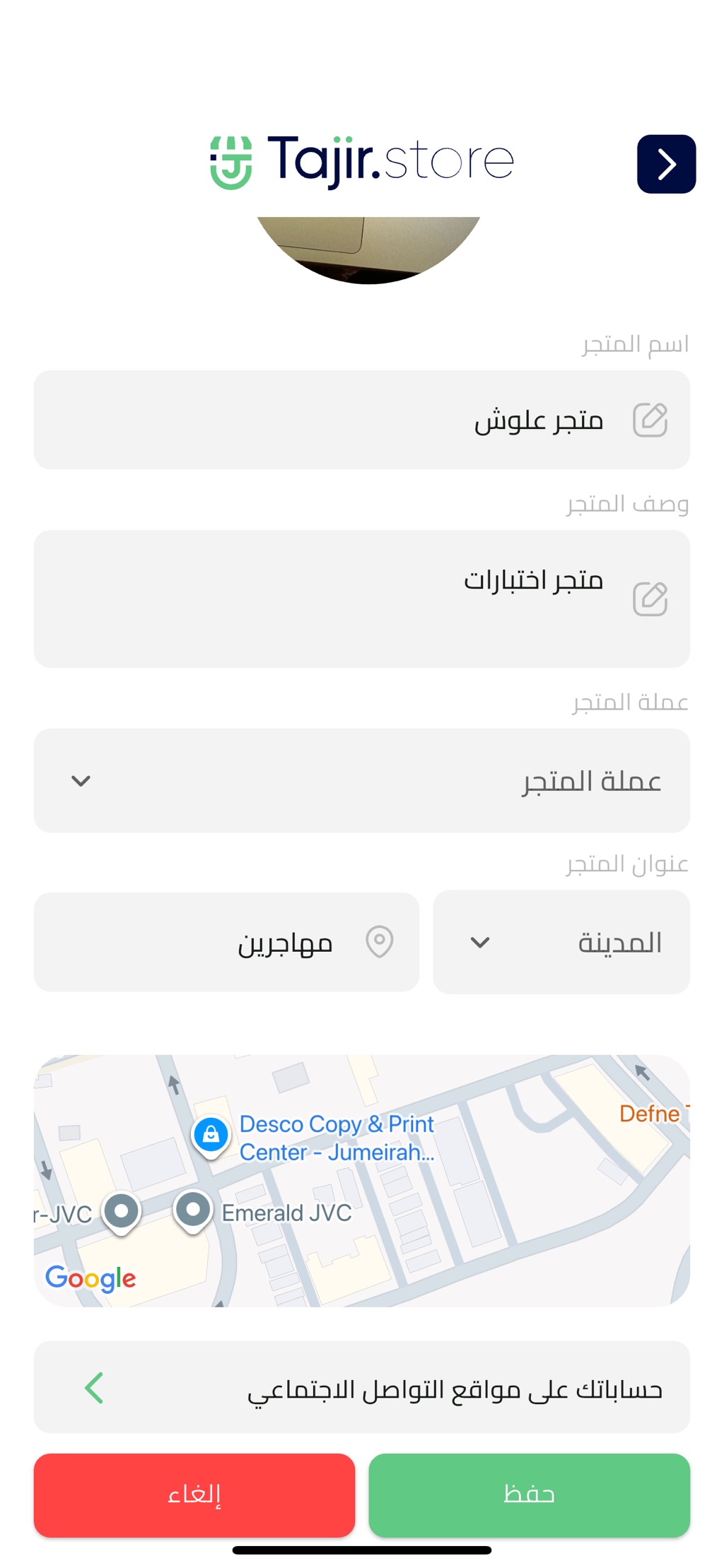
Task: Tap the dark arrow button beside the logo
Action: 666,164
